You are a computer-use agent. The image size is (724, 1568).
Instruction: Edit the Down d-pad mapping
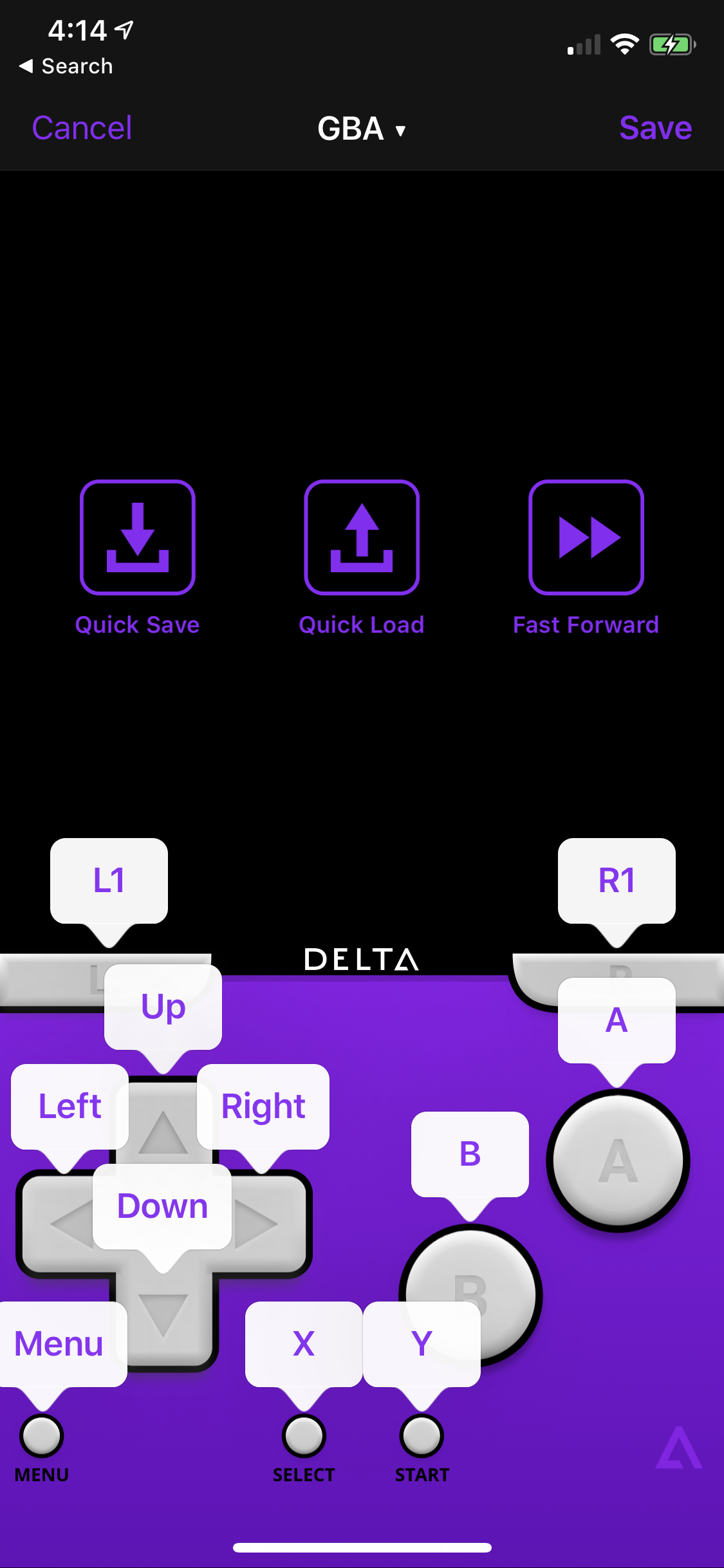click(x=162, y=1206)
